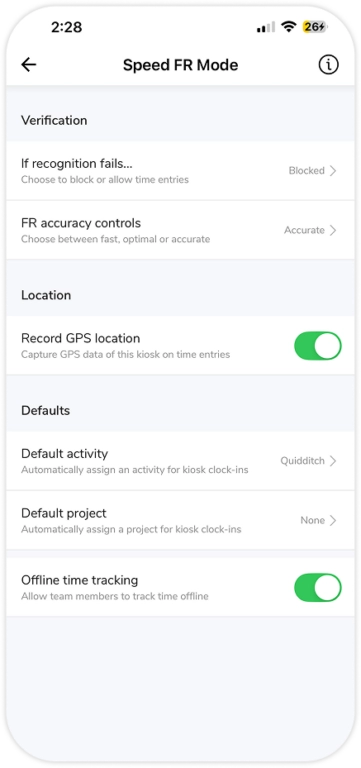Disable Offline time tracking
Screen dimensions: 361x768
pos(317,588)
